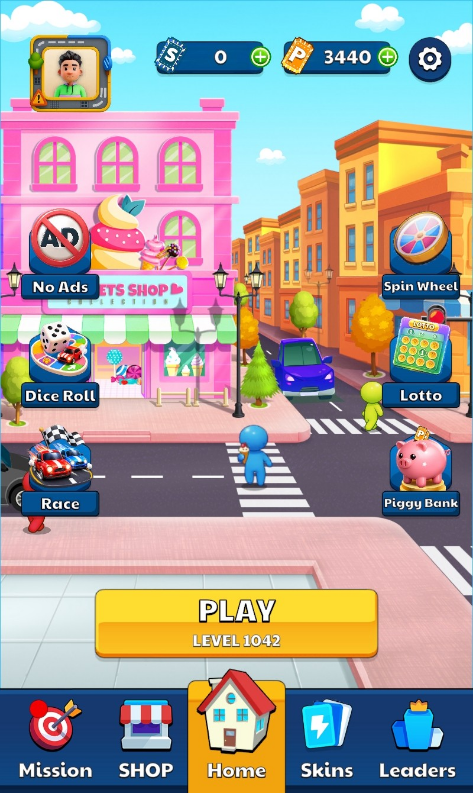Image resolution: width=473 pixels, height=793 pixels.
Task: Switch to the Mission tab
Action: point(55,739)
